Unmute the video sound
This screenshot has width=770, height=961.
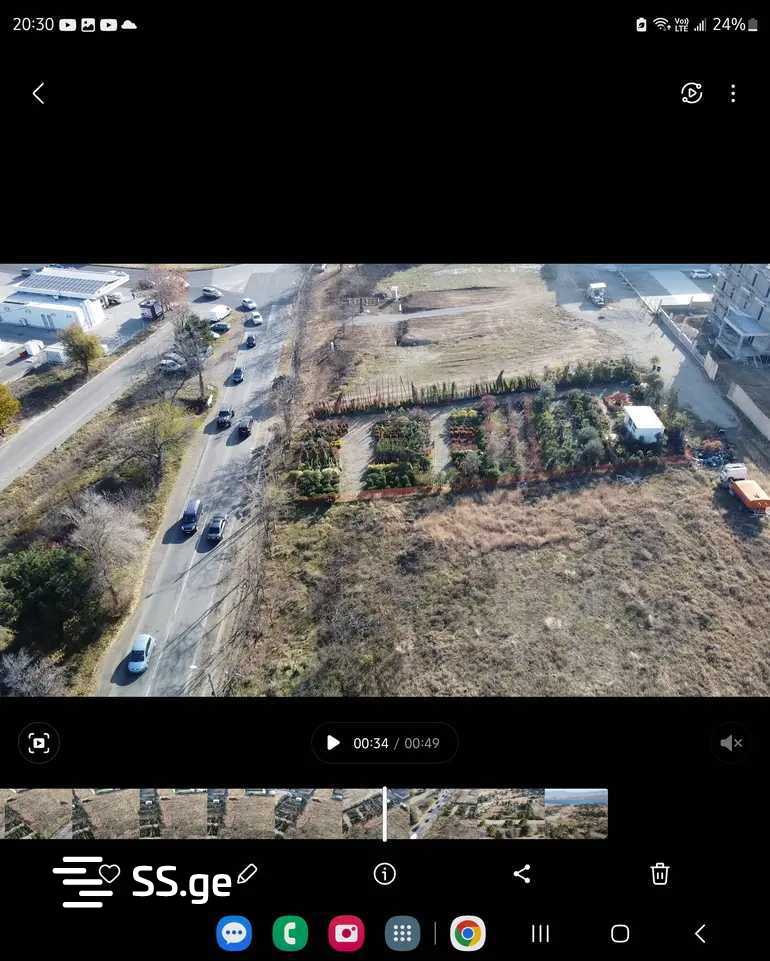tap(731, 743)
